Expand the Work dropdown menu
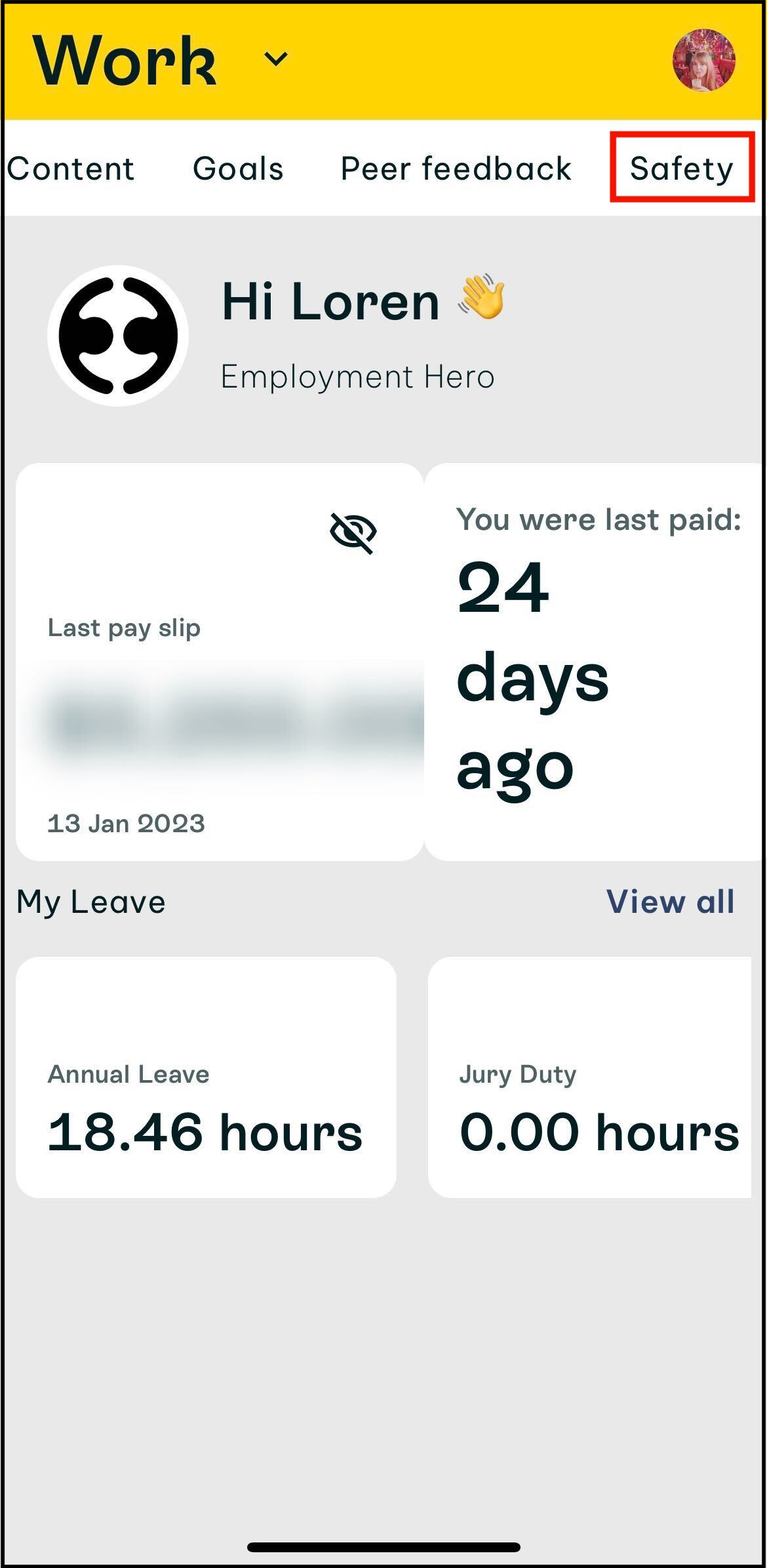This screenshot has width=767, height=1568. pos(275,60)
